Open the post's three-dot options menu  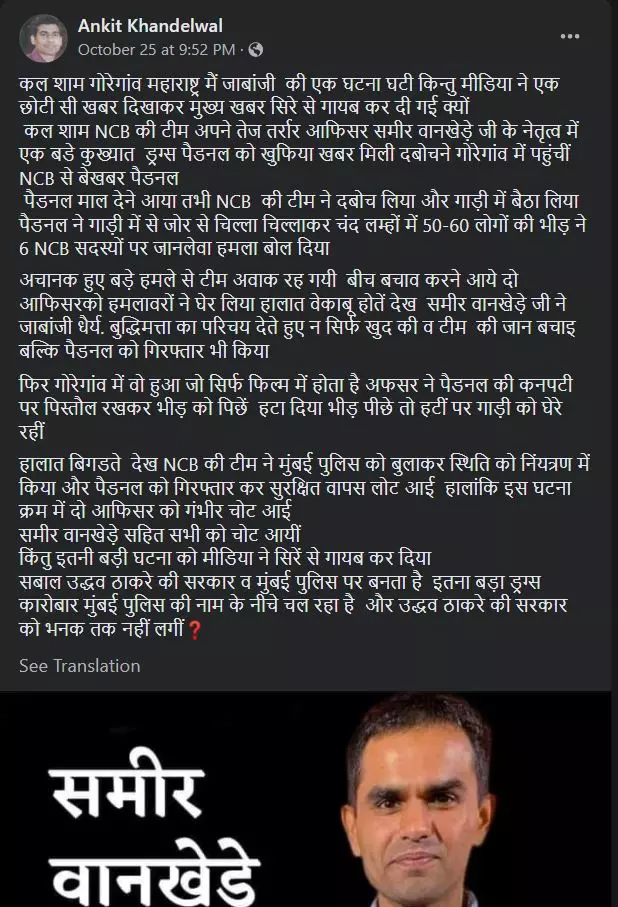(x=570, y=36)
